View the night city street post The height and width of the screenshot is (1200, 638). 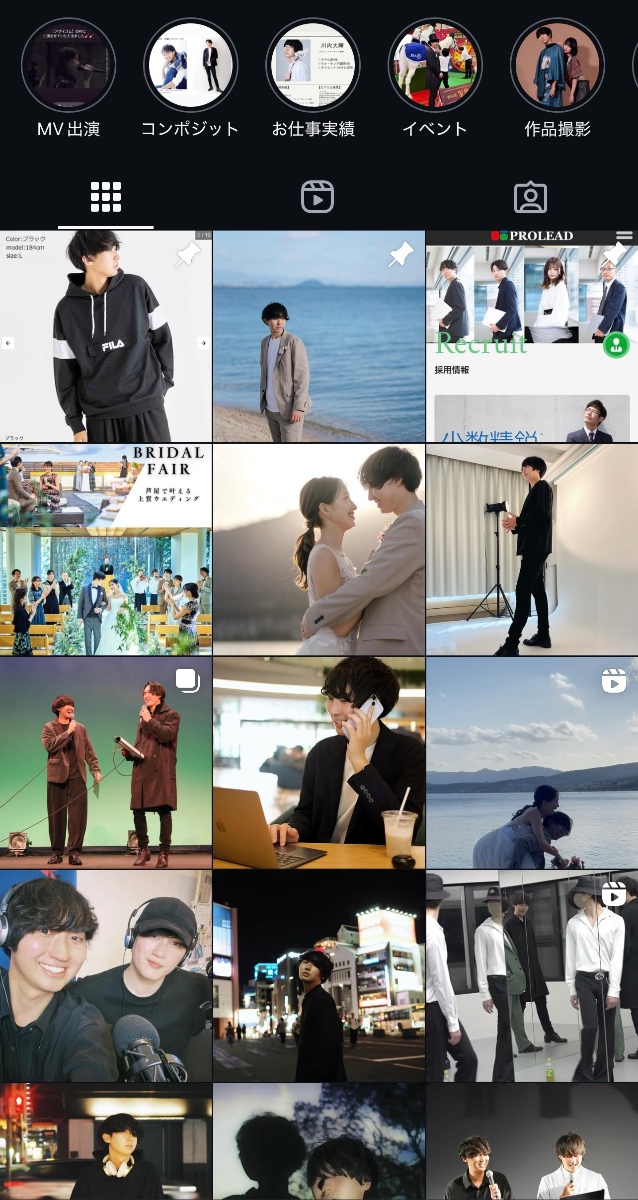click(319, 976)
